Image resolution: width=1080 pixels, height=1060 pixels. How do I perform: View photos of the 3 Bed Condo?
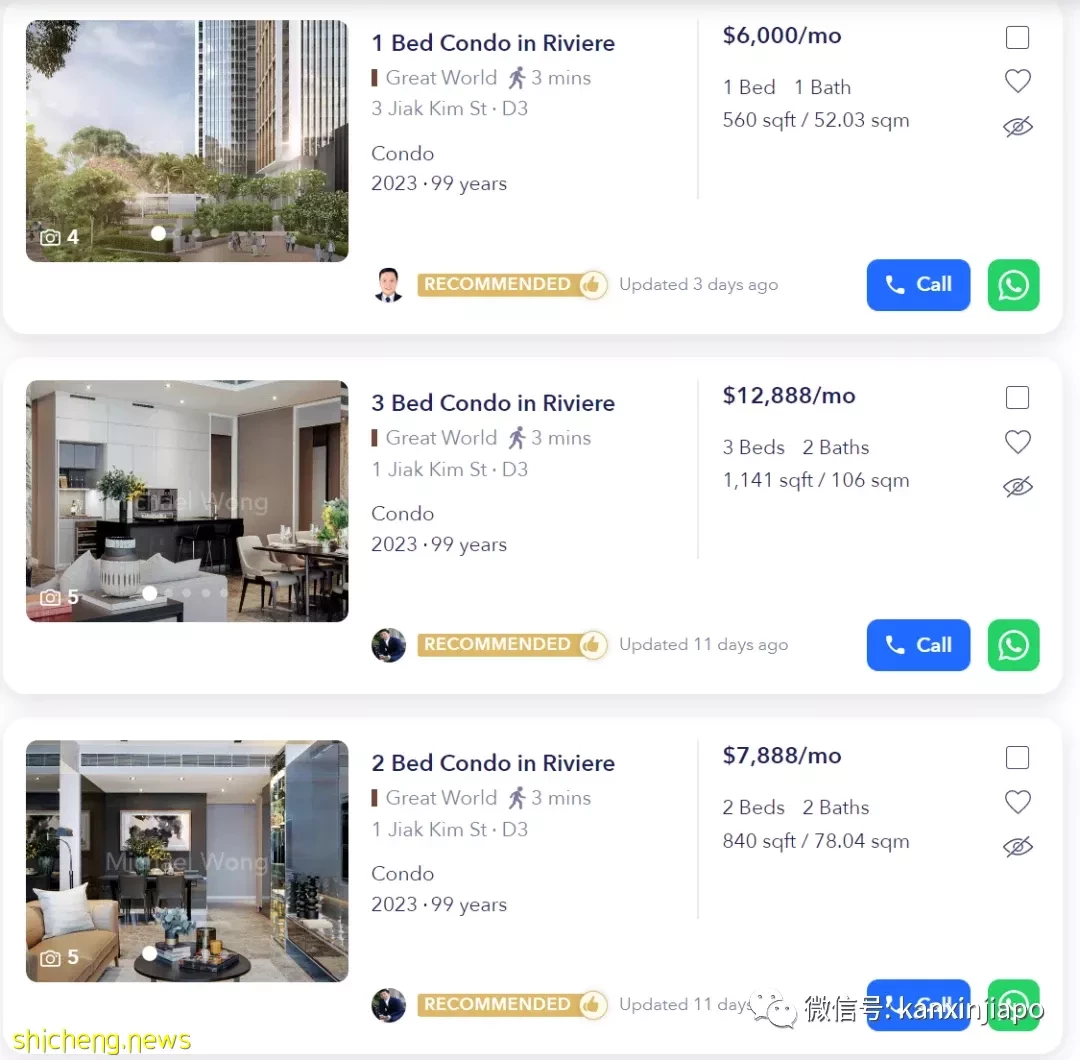[x=187, y=501]
